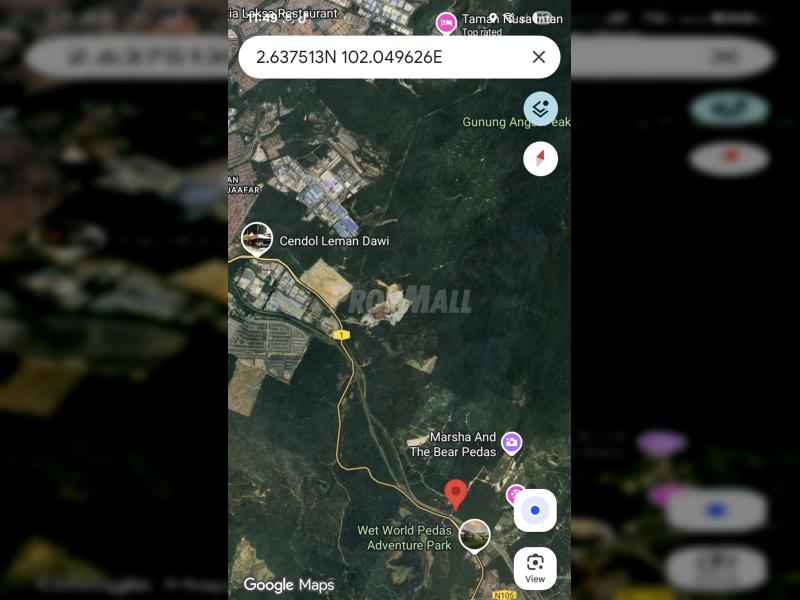800x600 pixels.
Task: Tap the coordinates search field
Action: click(380, 57)
